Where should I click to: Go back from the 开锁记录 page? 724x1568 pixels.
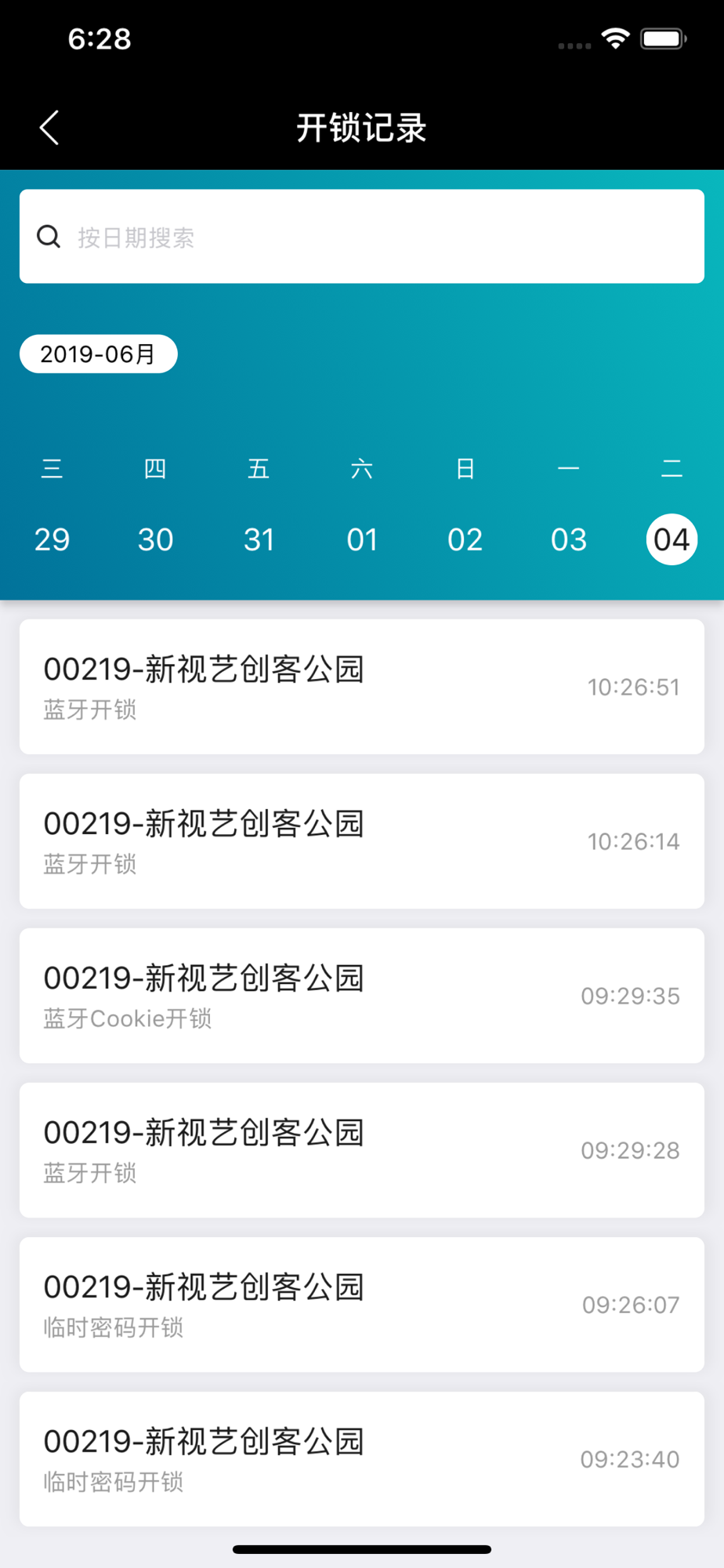[x=49, y=128]
